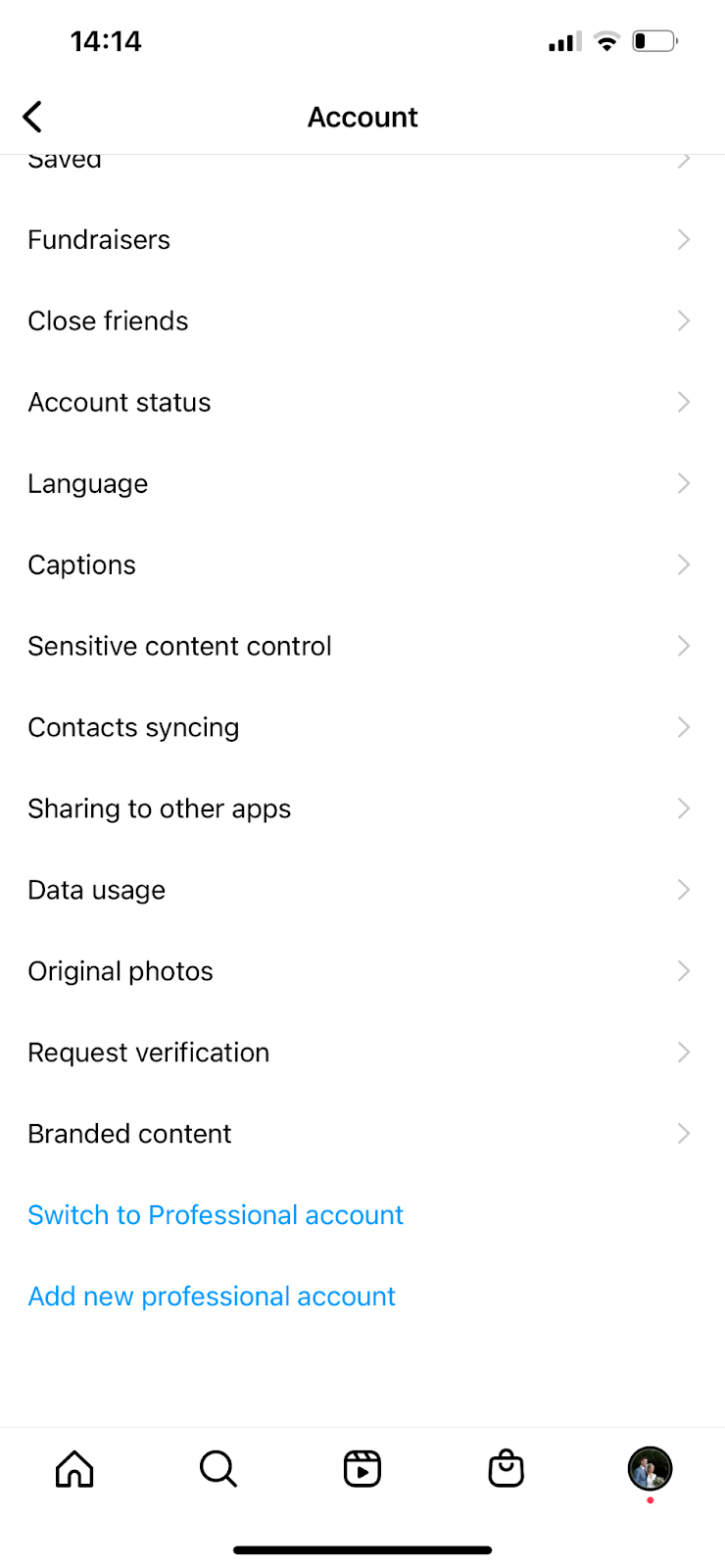
Task: Open Data usage settings
Action: pyautogui.click(x=97, y=891)
